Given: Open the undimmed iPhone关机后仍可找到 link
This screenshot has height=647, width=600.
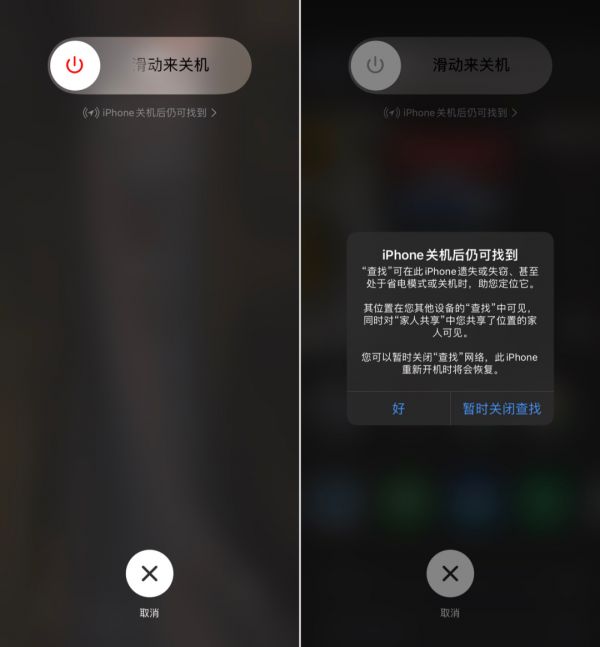Looking at the screenshot, I should [x=150, y=112].
